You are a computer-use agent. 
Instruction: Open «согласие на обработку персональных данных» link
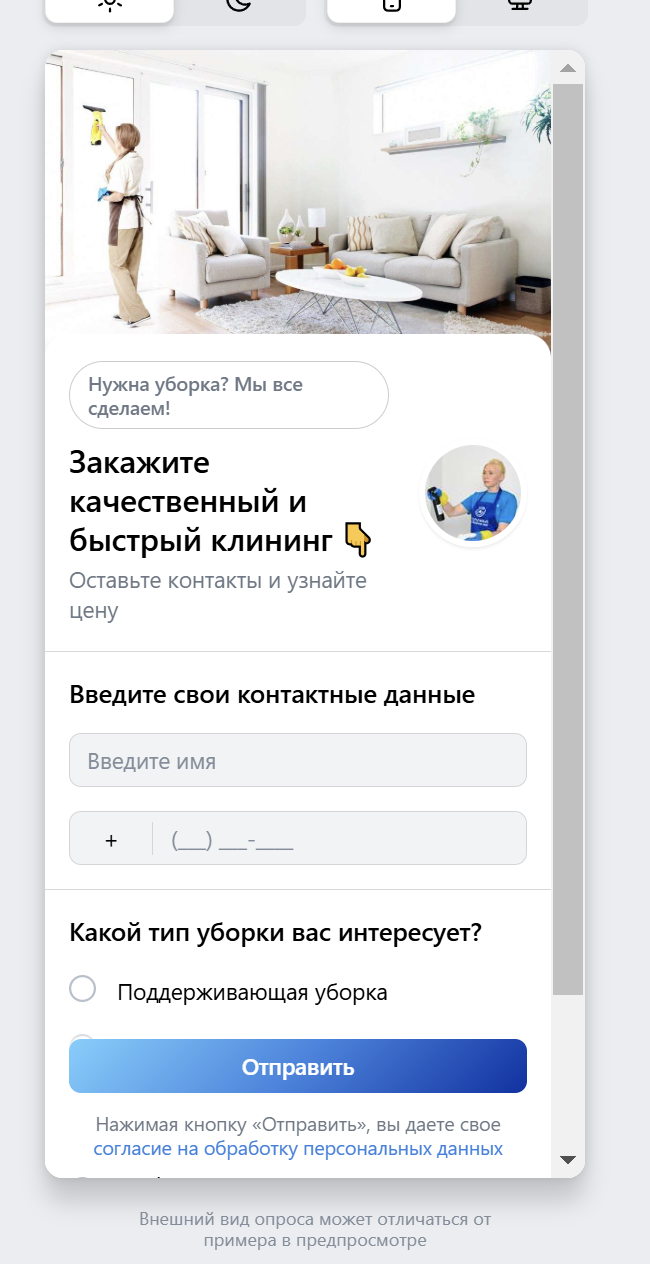[298, 1149]
